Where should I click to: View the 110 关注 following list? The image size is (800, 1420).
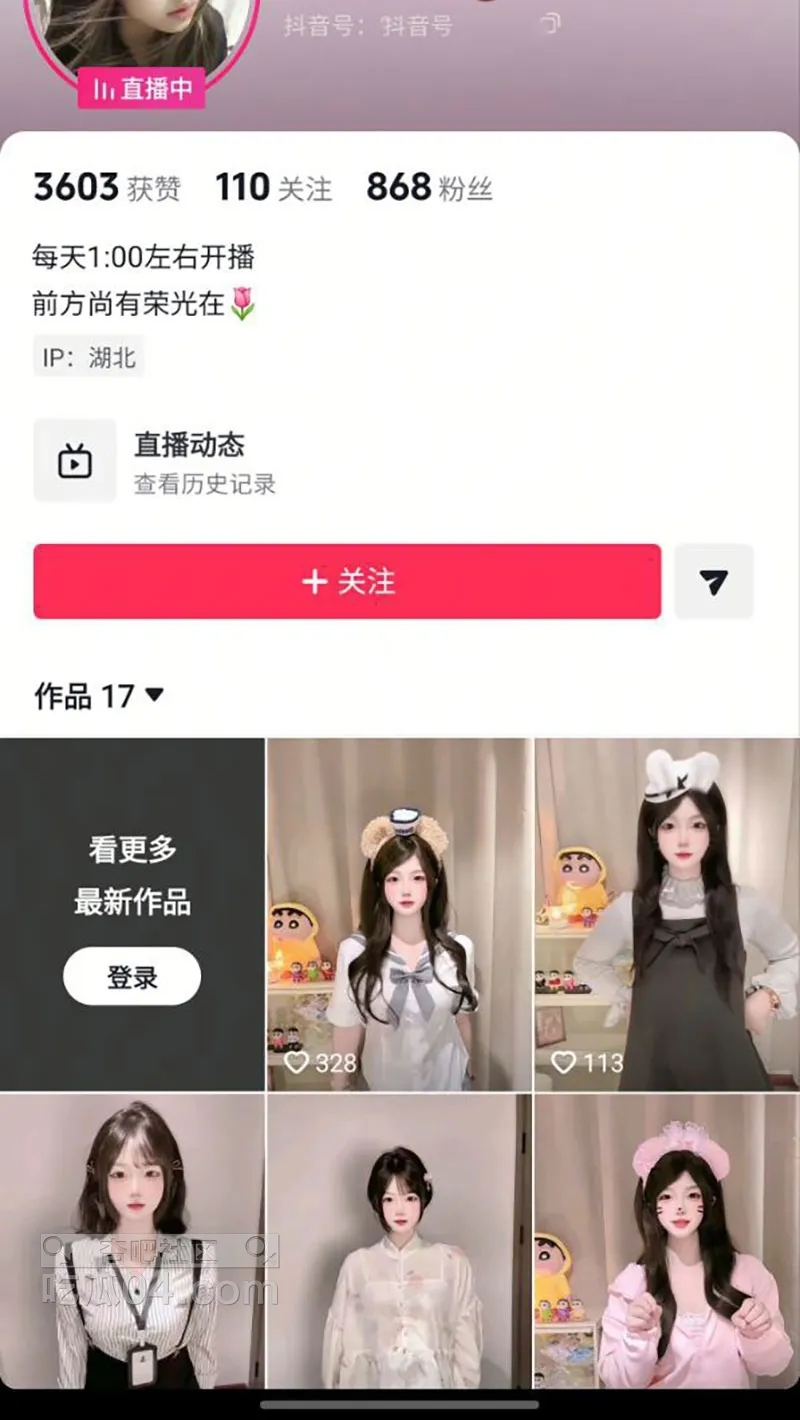tap(273, 188)
